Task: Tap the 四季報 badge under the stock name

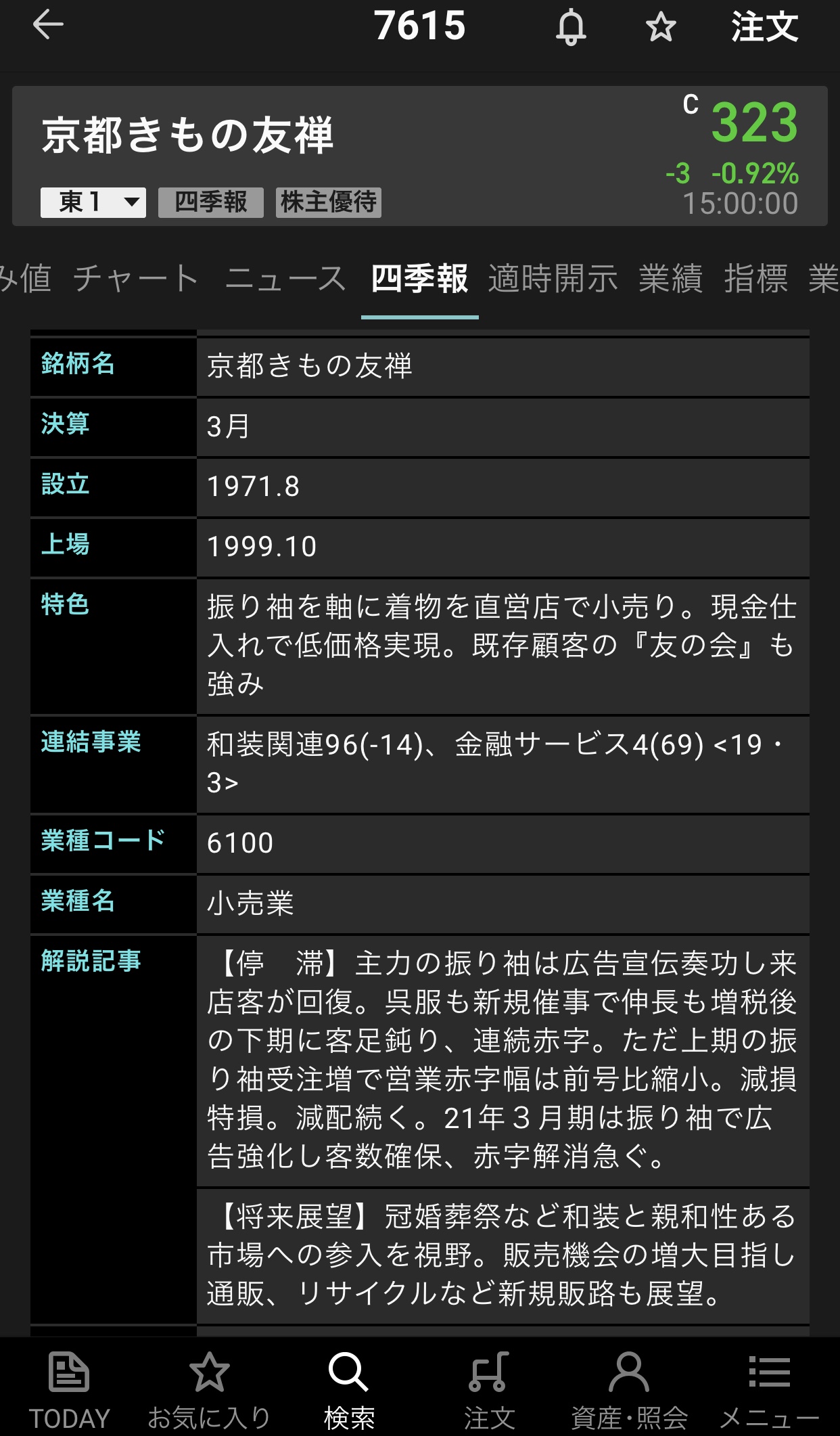Action: click(x=211, y=202)
